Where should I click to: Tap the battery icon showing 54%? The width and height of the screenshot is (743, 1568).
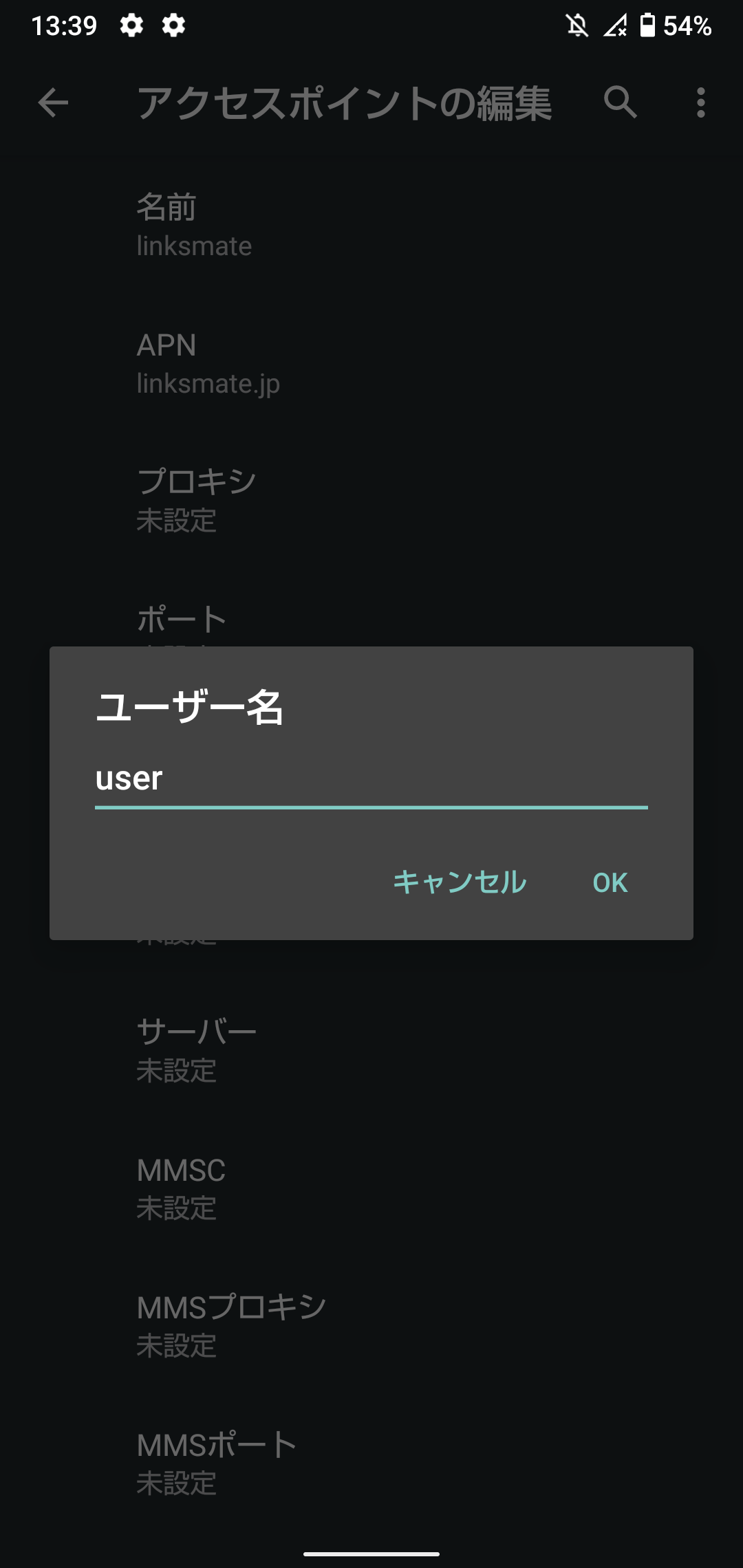pyautogui.click(x=647, y=26)
